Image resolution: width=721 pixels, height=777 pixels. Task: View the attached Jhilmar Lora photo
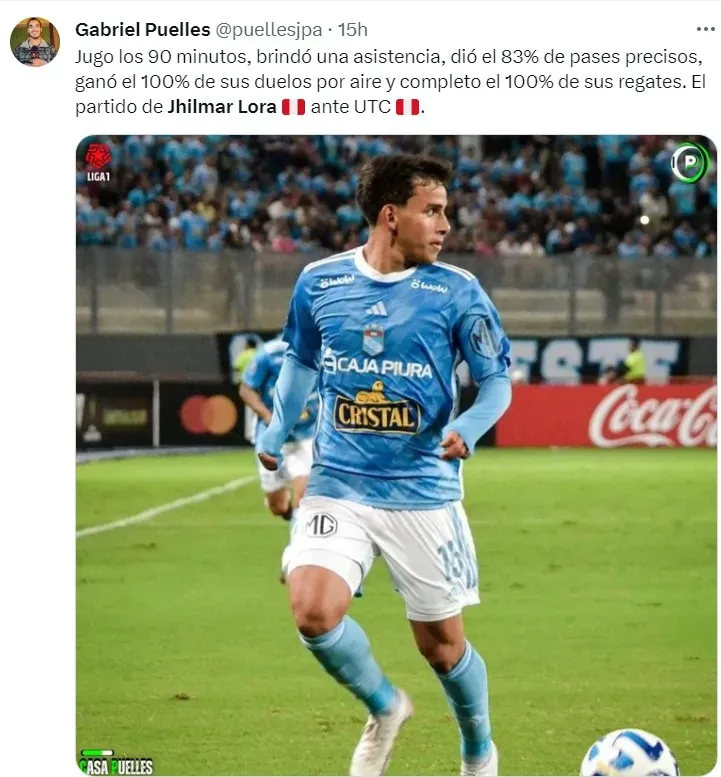tap(396, 455)
